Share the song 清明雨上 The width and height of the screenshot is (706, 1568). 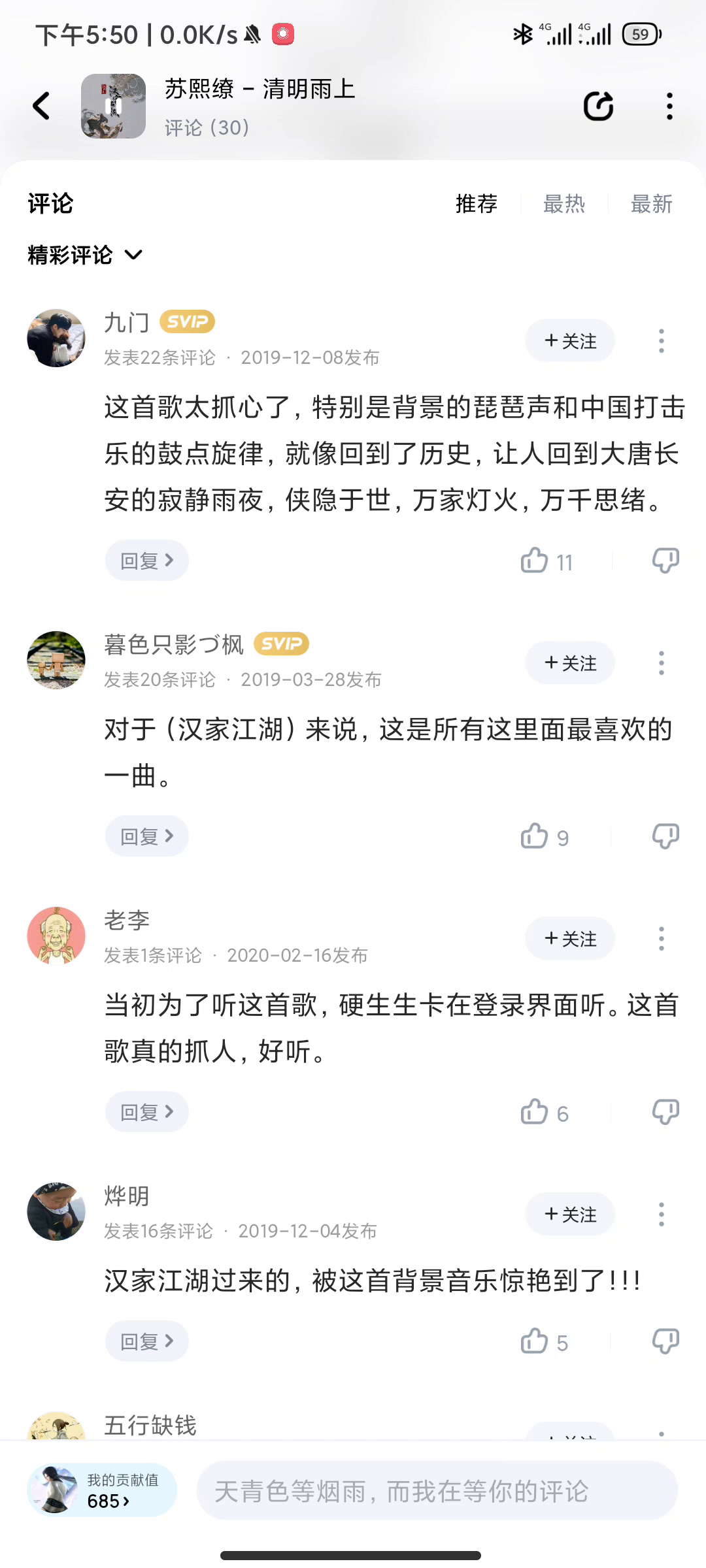tap(598, 106)
